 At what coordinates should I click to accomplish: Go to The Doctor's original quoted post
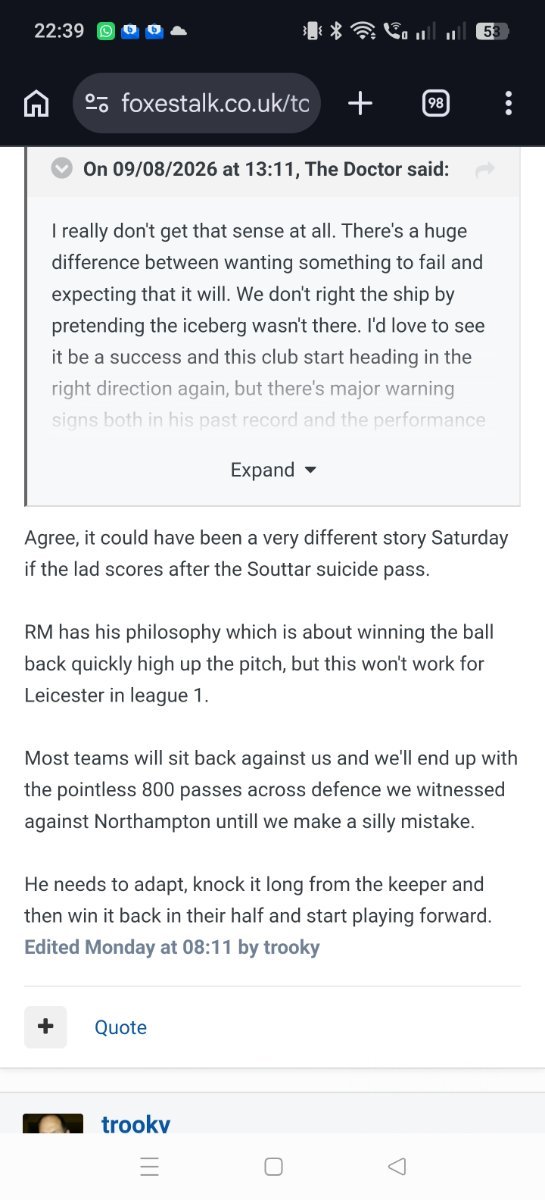(485, 170)
